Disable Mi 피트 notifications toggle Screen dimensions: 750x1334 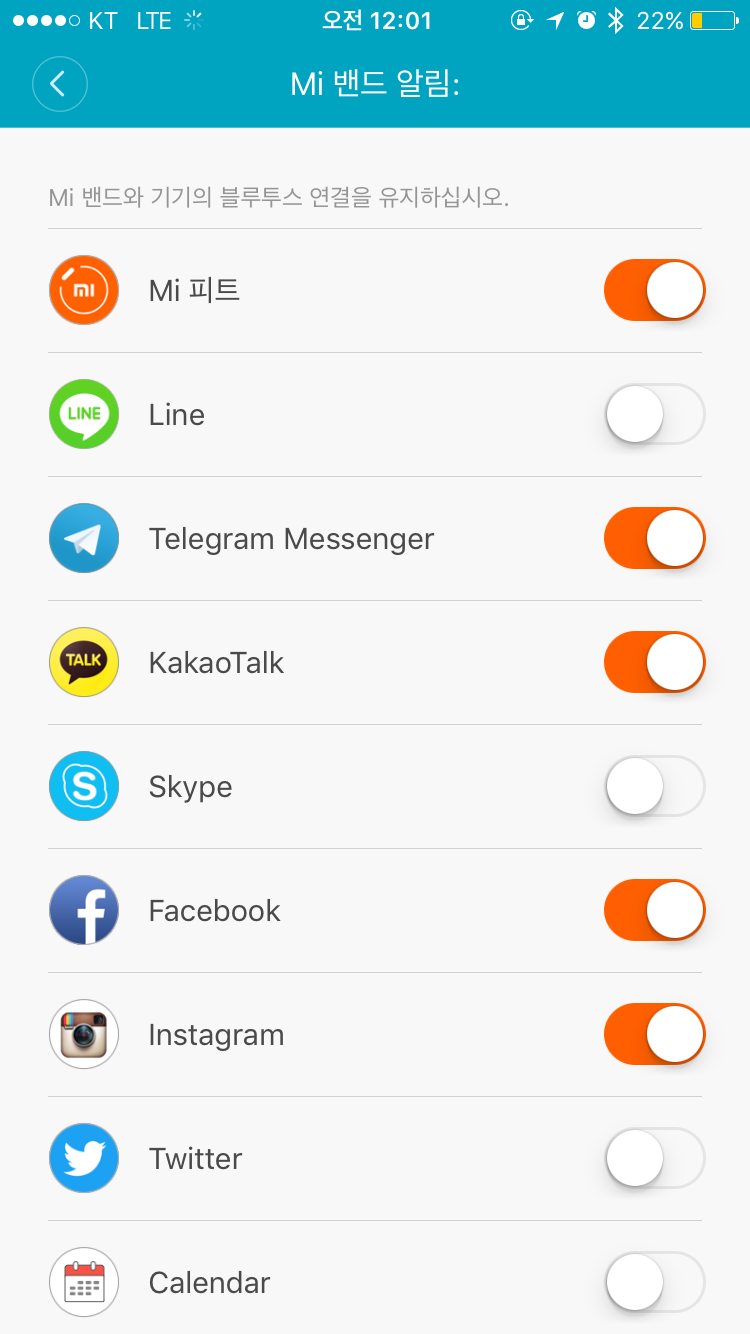(x=654, y=291)
